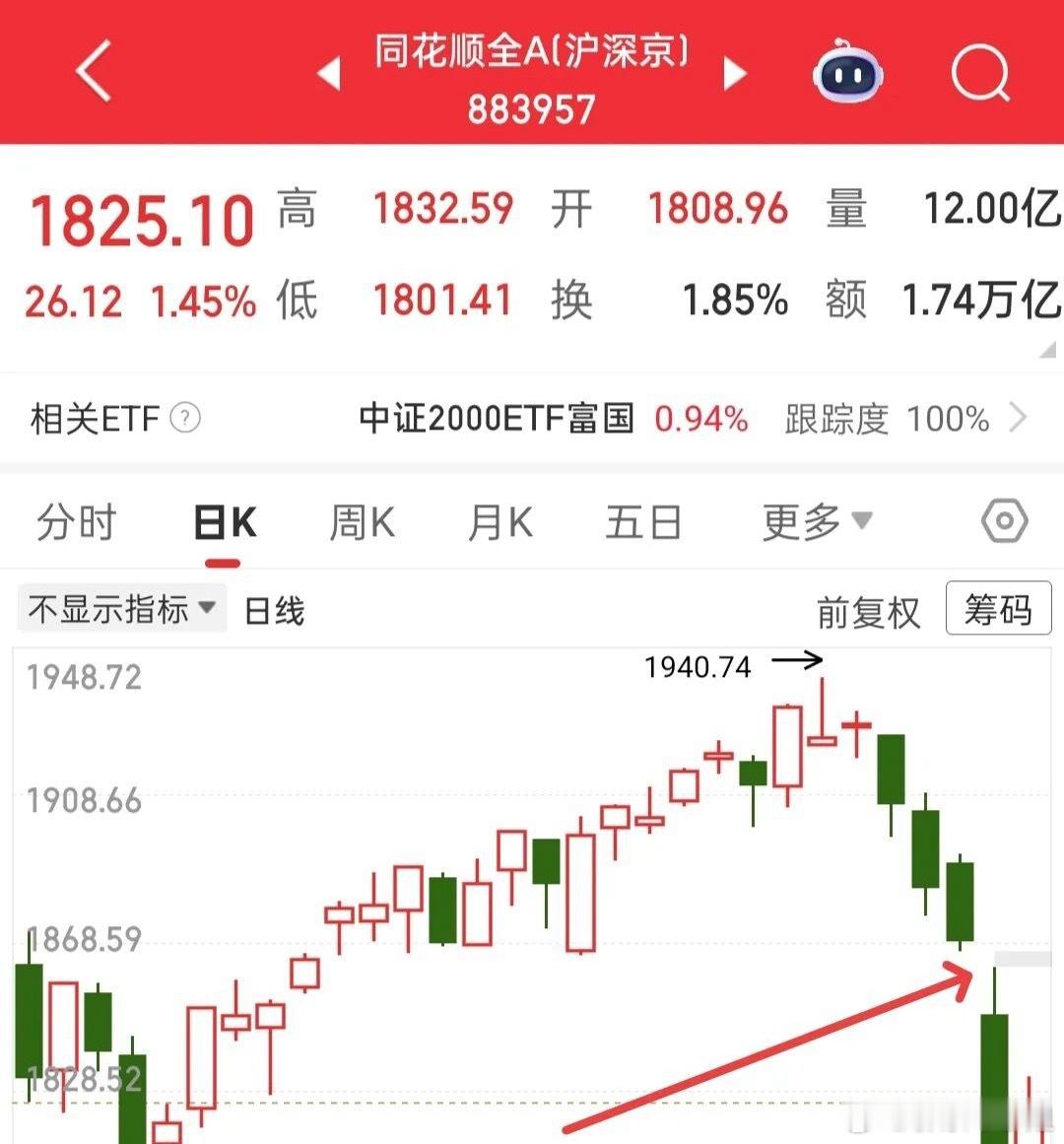1064x1144 pixels.
Task: Open chart settings via the gear icon
Action: click(x=1004, y=521)
